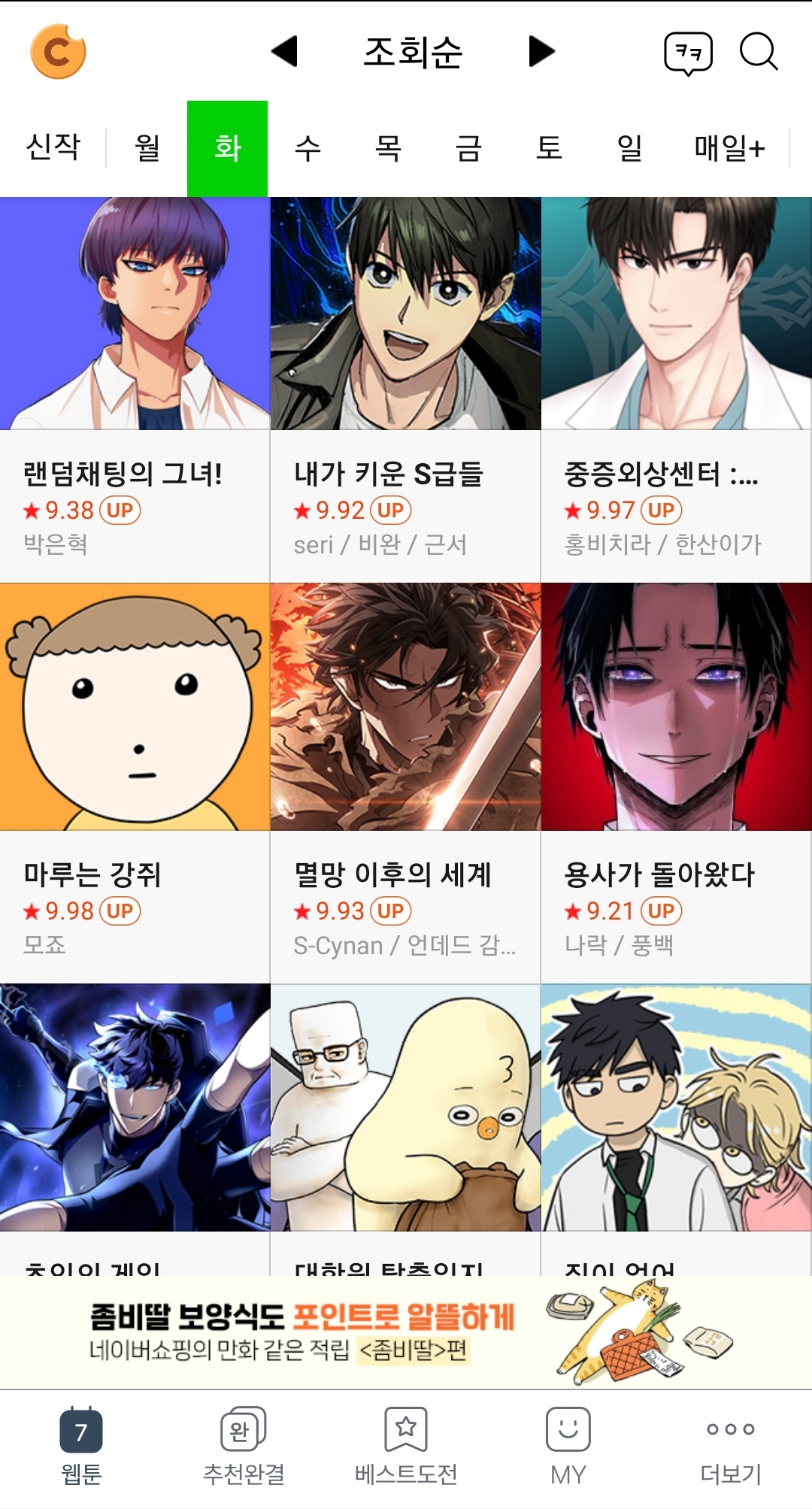Open the 좀비딸 보양식 points banner
The width and height of the screenshot is (812, 1509).
coord(406,1332)
